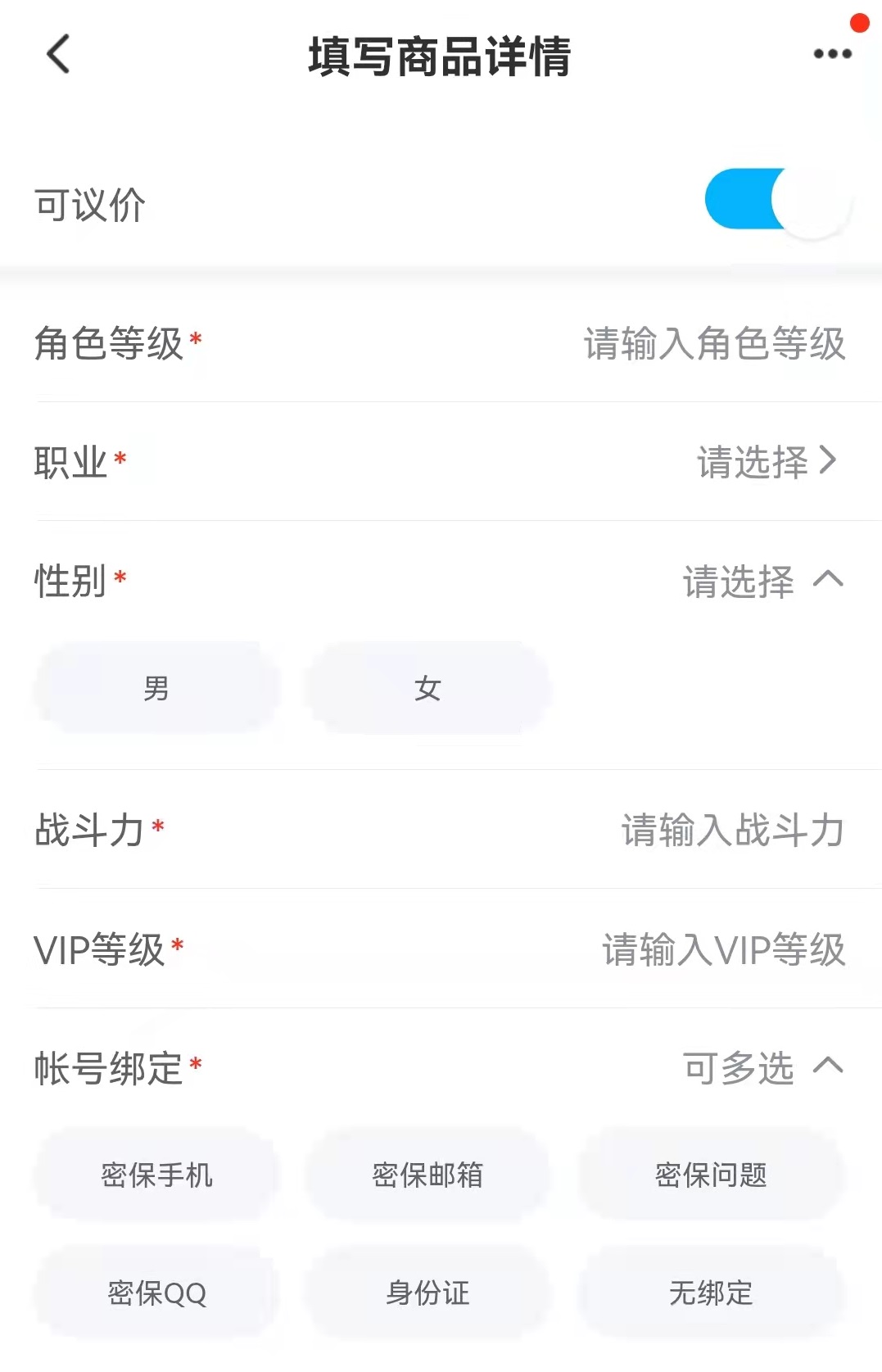The height and width of the screenshot is (1372, 882).
Task: Focus the 战斗力 input field
Action: point(731,830)
